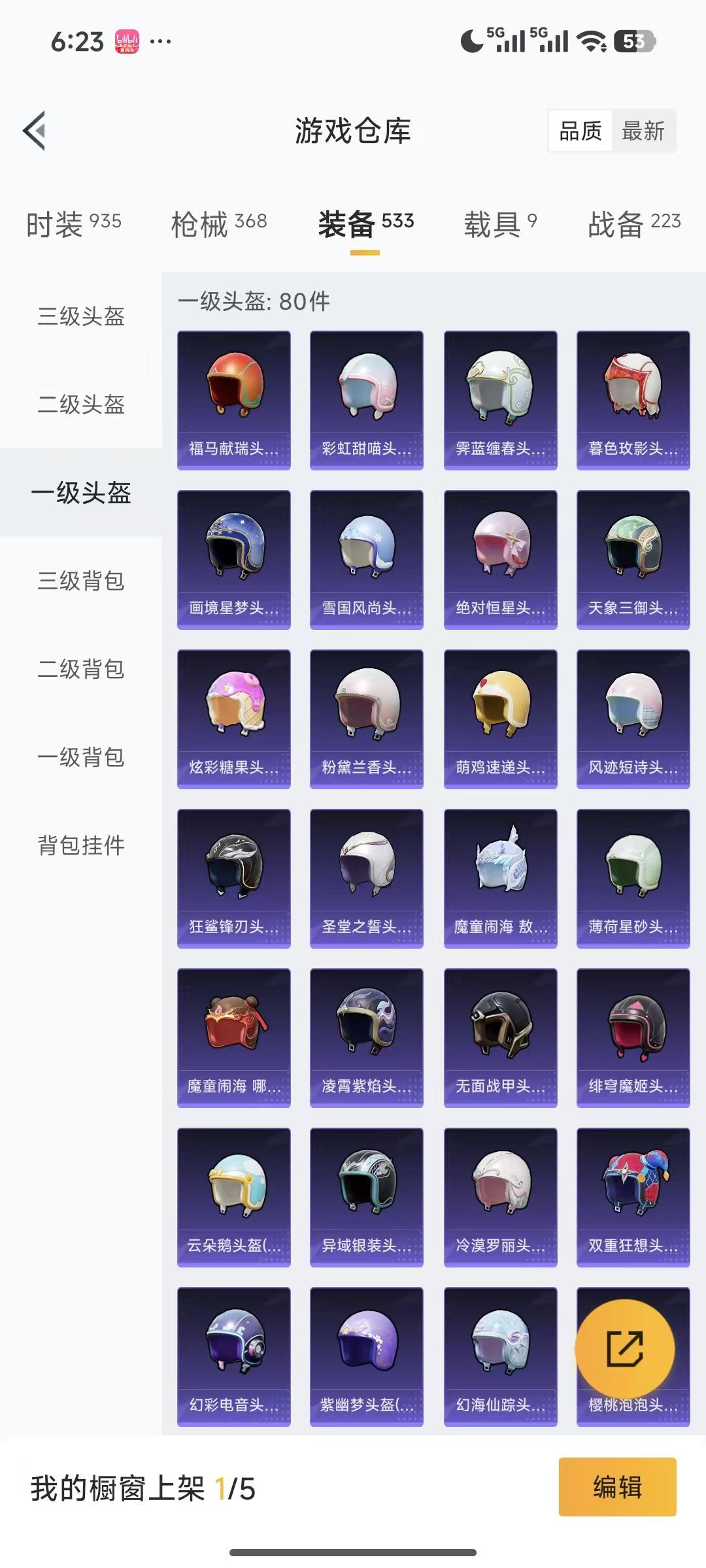Select the 福马献瑞头盔 thumbnail
This screenshot has width=706, height=1568.
click(233, 399)
